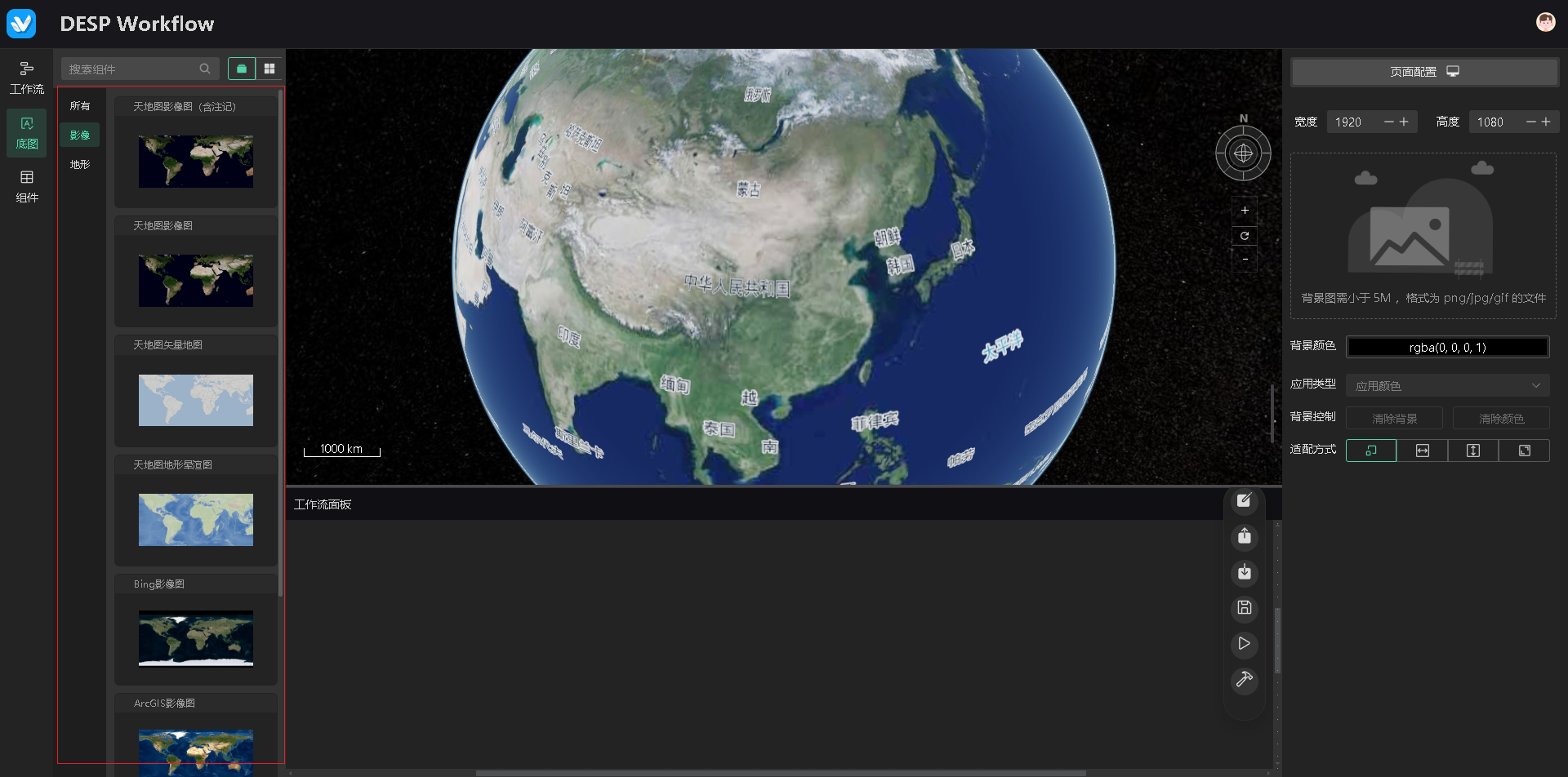Screen dimensions: 1568x777
Task: Select the 地形 category filter
Action: (80, 165)
